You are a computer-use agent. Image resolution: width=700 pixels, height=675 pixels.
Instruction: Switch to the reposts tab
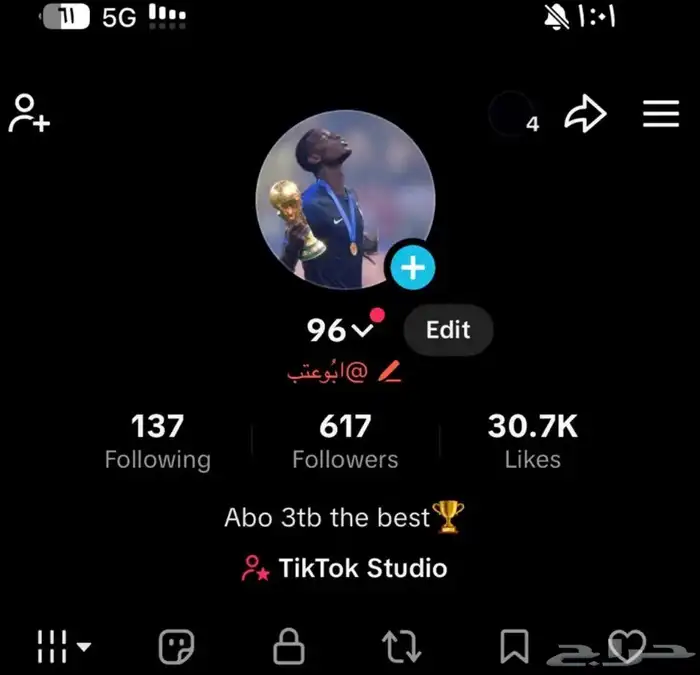[402, 647]
